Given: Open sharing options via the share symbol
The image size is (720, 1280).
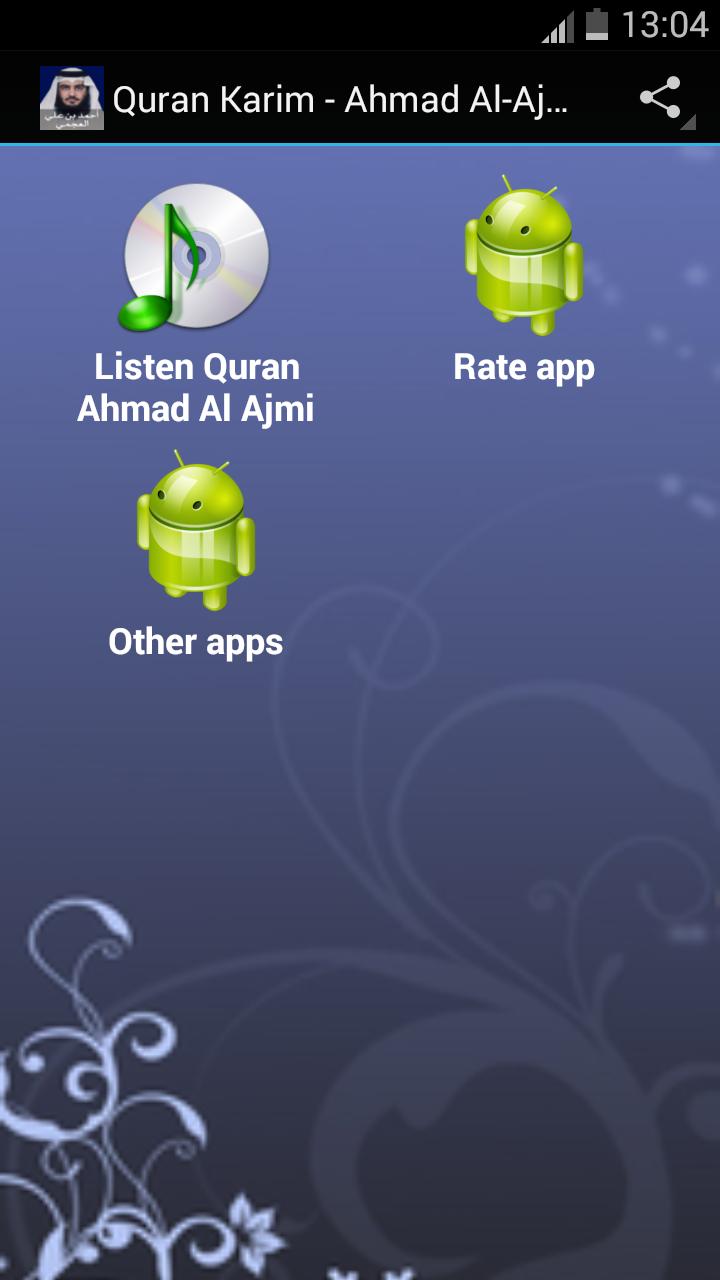Looking at the screenshot, I should pyautogui.click(x=660, y=97).
